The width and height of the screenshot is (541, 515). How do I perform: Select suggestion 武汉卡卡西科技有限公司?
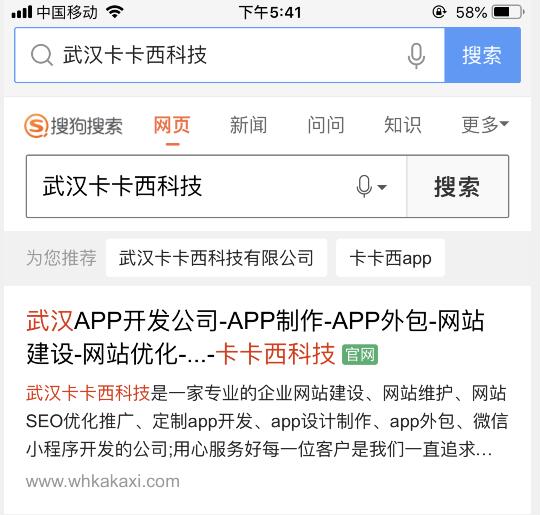[x=216, y=258]
